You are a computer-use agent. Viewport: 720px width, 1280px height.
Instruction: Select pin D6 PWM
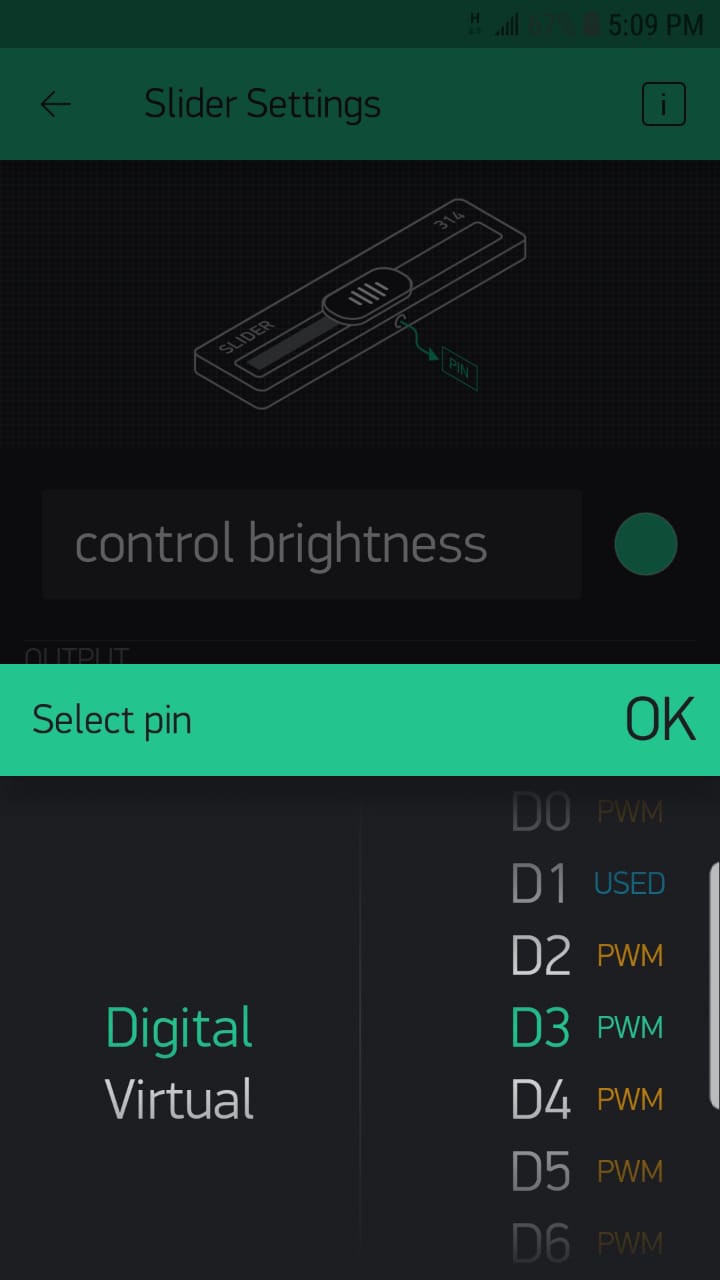[x=587, y=1244]
